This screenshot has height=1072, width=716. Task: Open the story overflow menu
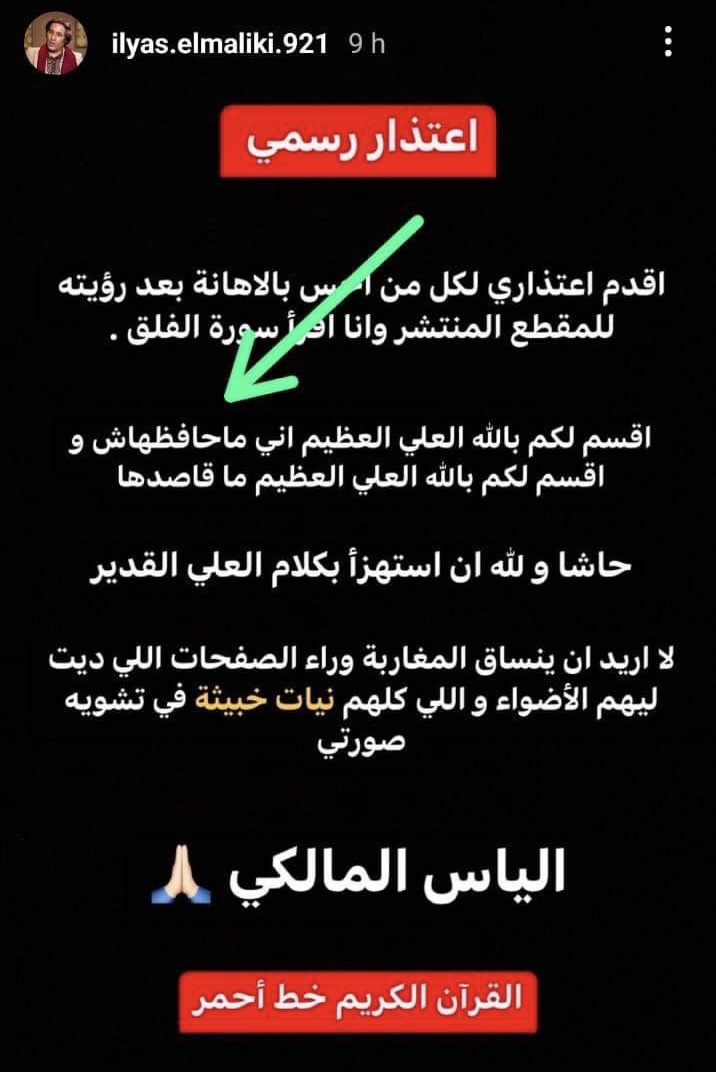668,42
